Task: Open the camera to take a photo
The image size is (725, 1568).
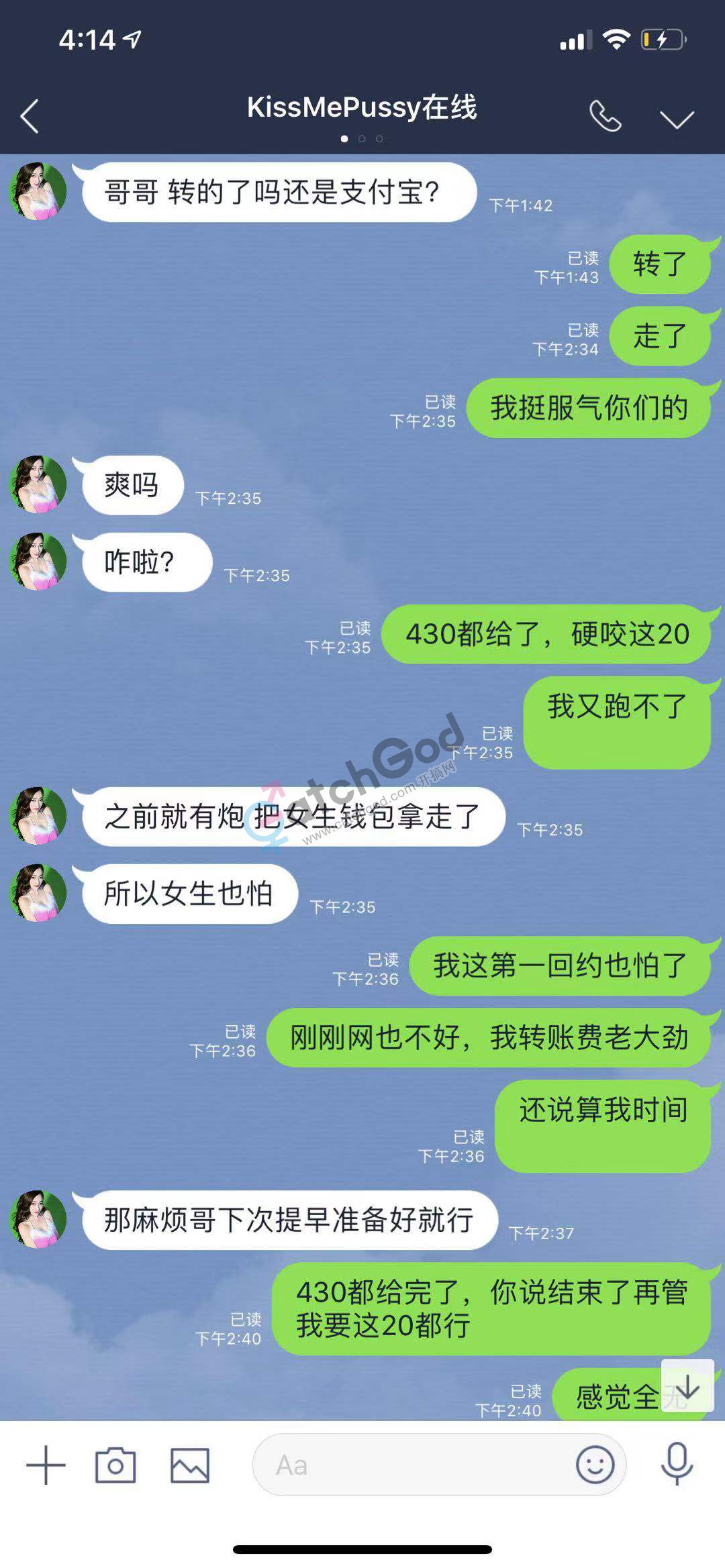Action: tap(115, 1465)
